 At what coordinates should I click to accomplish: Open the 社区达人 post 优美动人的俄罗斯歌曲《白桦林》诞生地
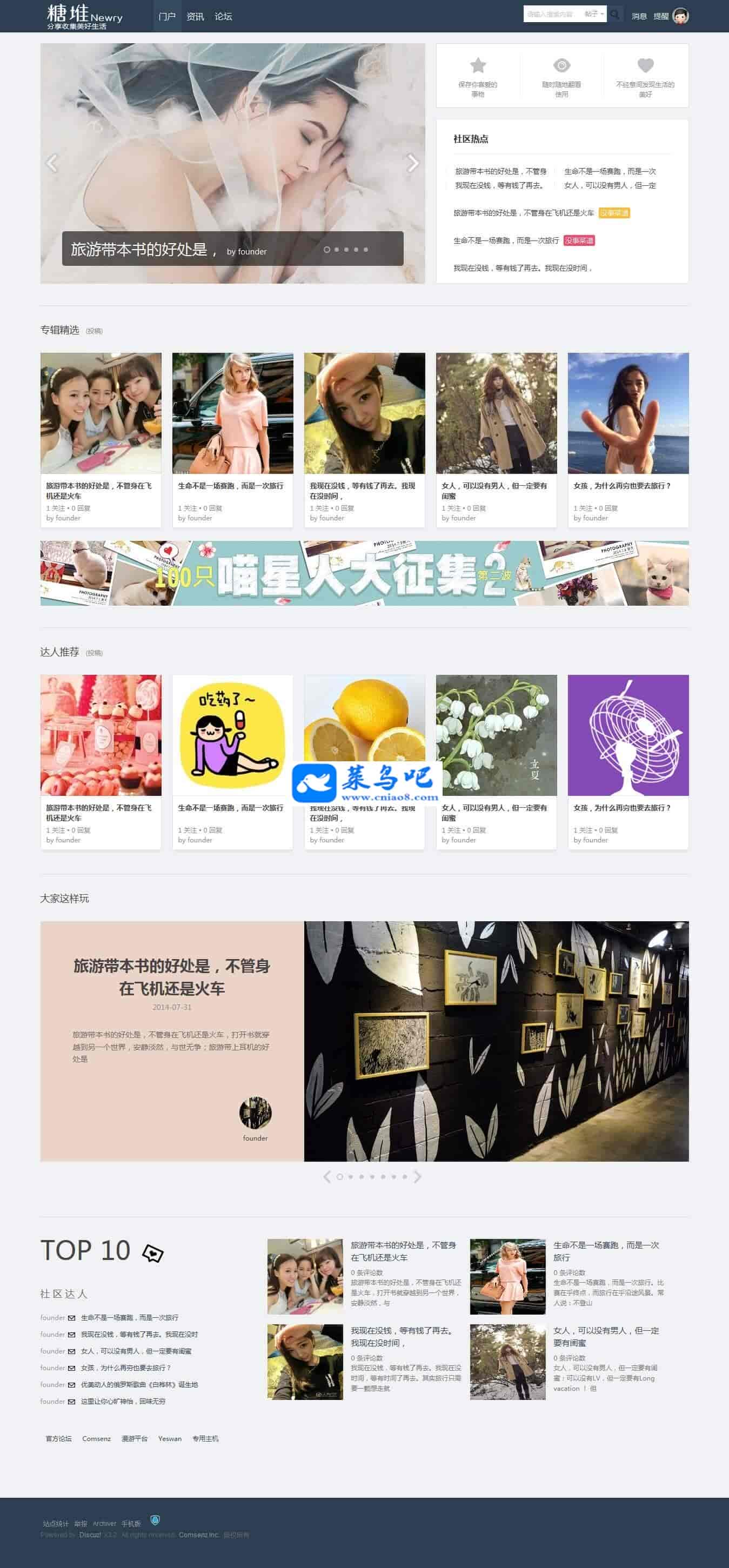139,1384
